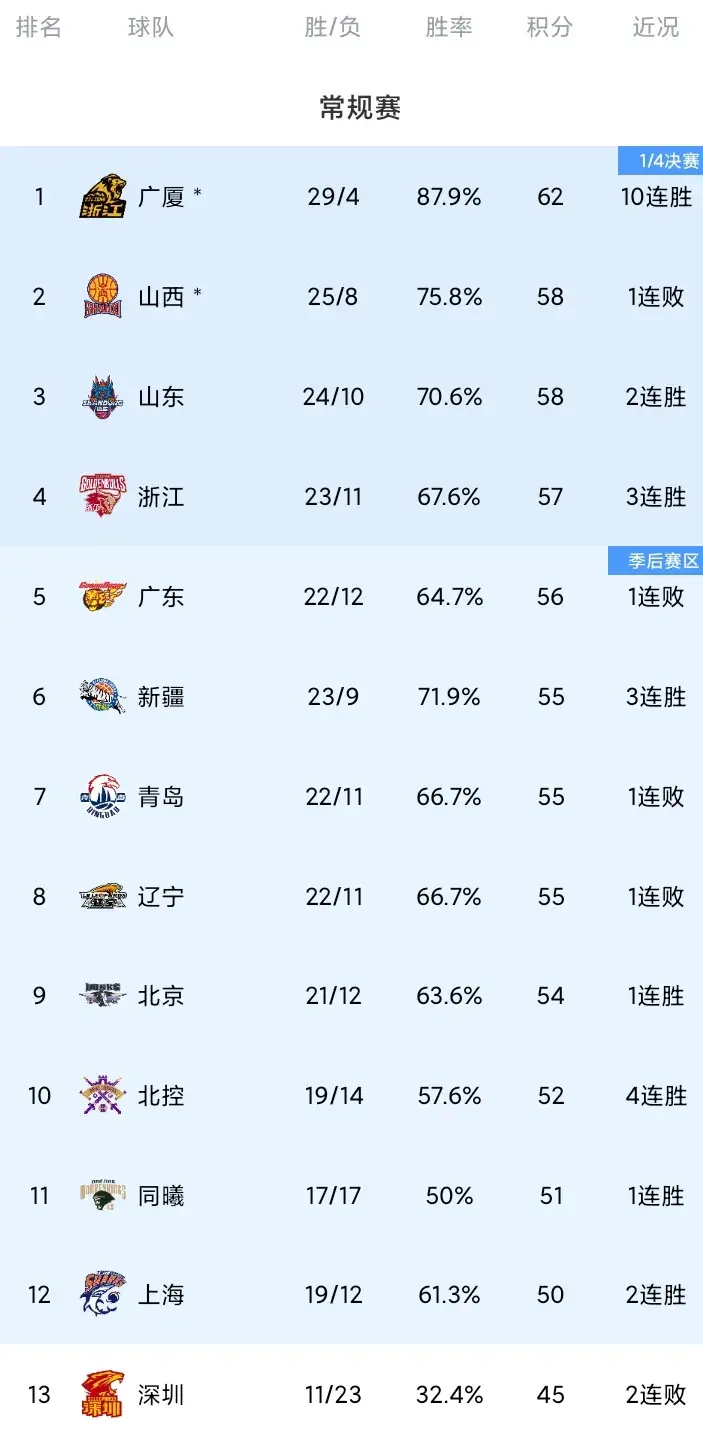Select the 山东 team row
Viewport: 703px width, 1445px height.
[x=351, y=397]
